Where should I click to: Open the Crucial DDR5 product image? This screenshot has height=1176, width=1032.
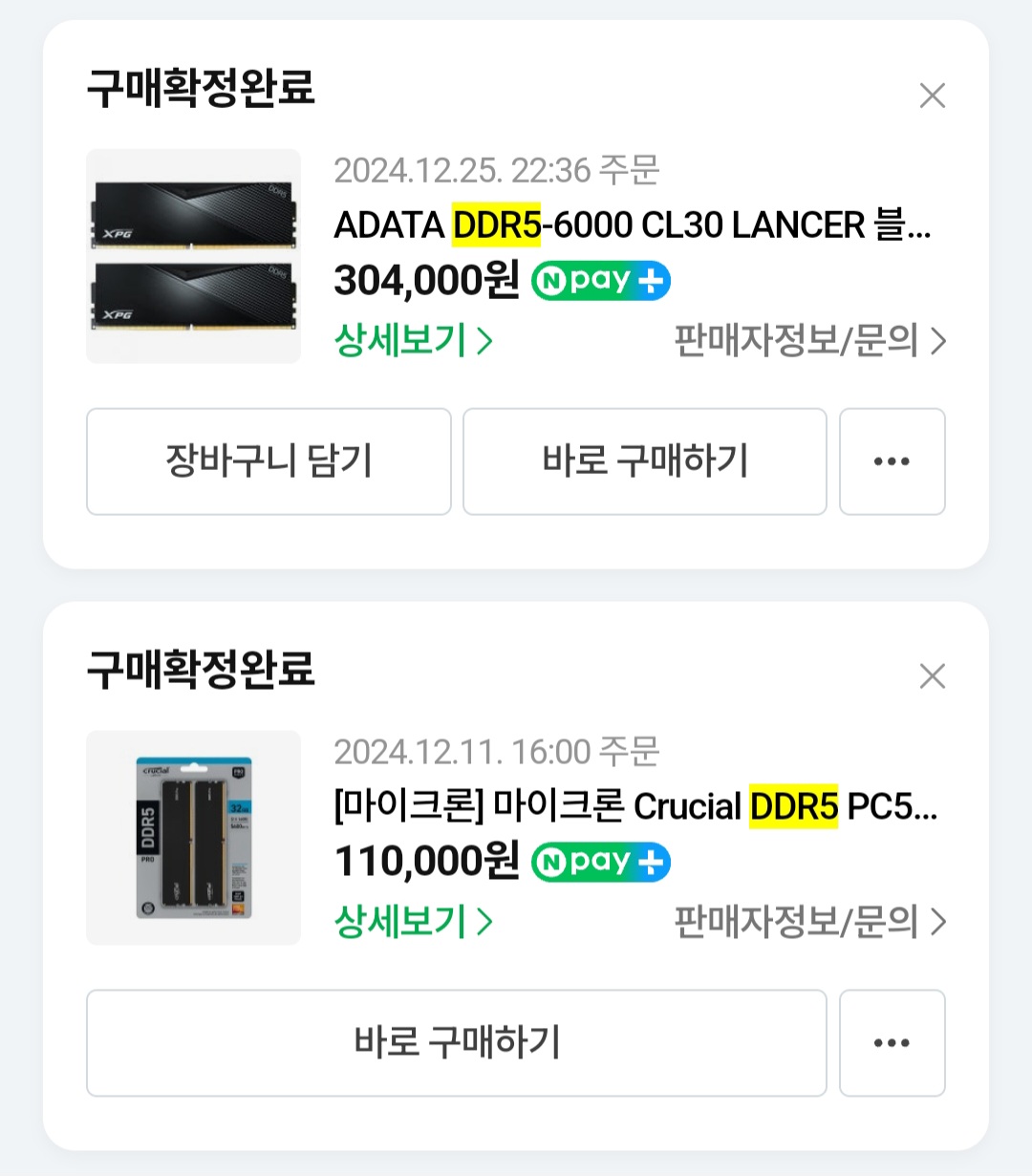pyautogui.click(x=193, y=838)
